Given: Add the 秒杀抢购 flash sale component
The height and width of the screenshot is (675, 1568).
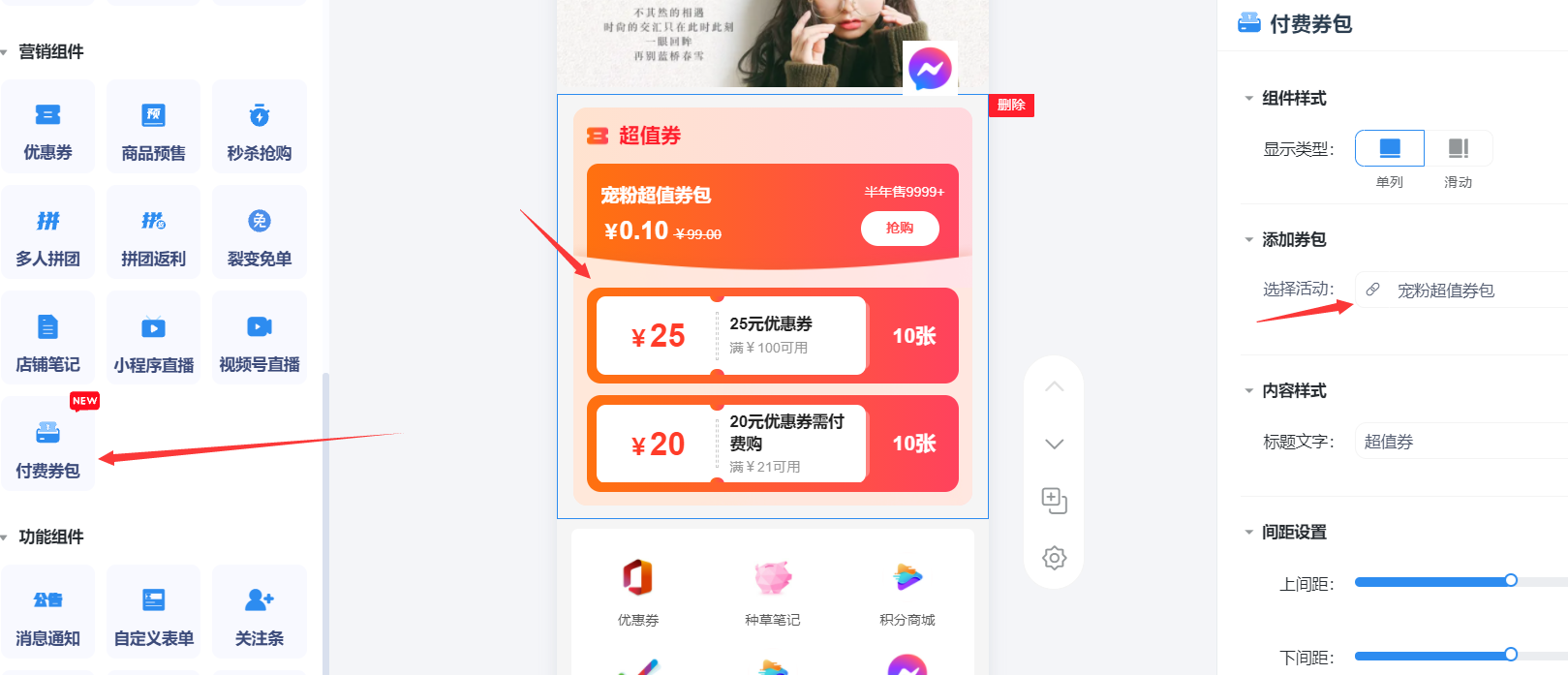Looking at the screenshot, I should [259, 128].
